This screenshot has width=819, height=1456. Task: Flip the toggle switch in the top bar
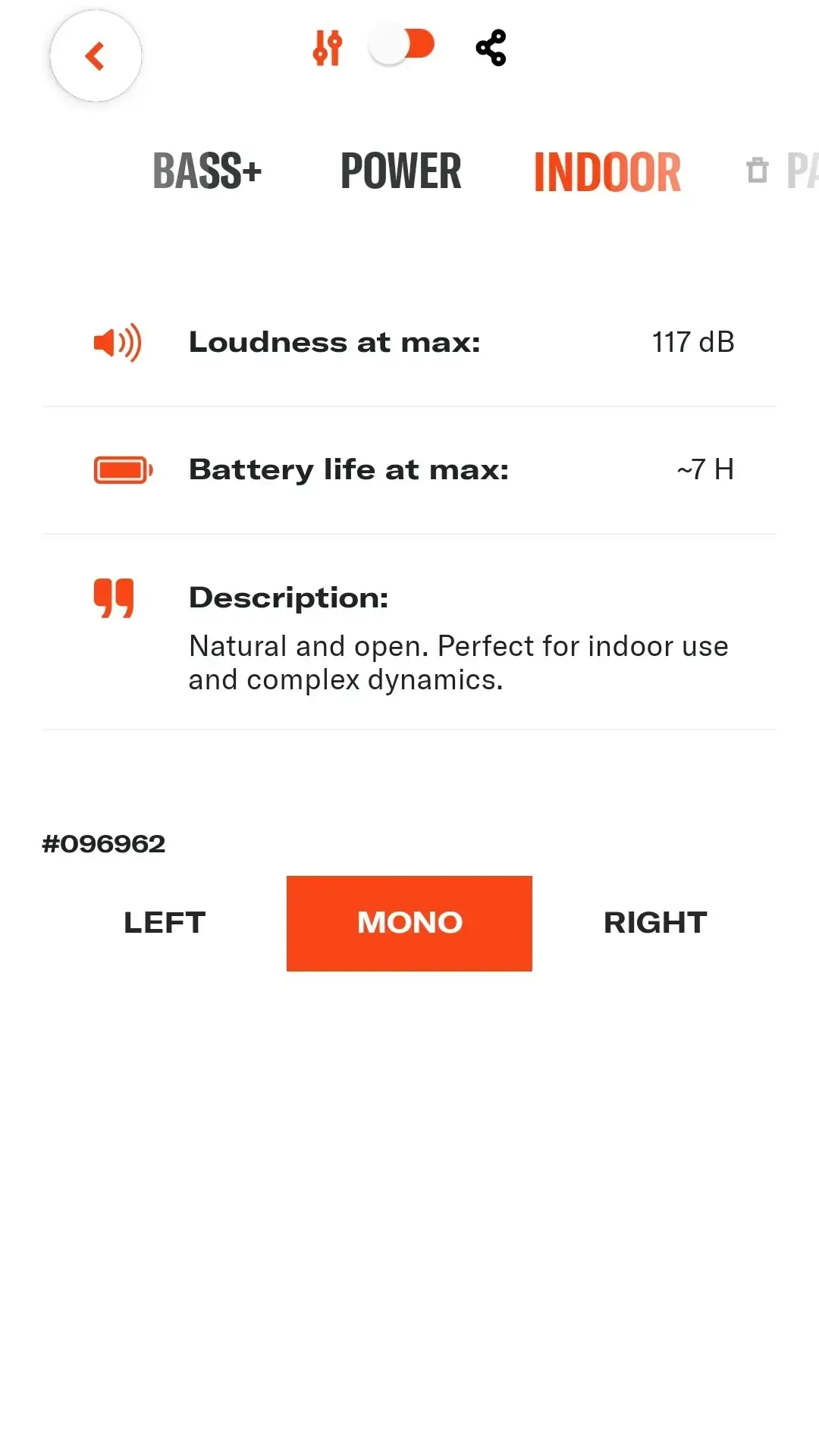click(x=401, y=45)
